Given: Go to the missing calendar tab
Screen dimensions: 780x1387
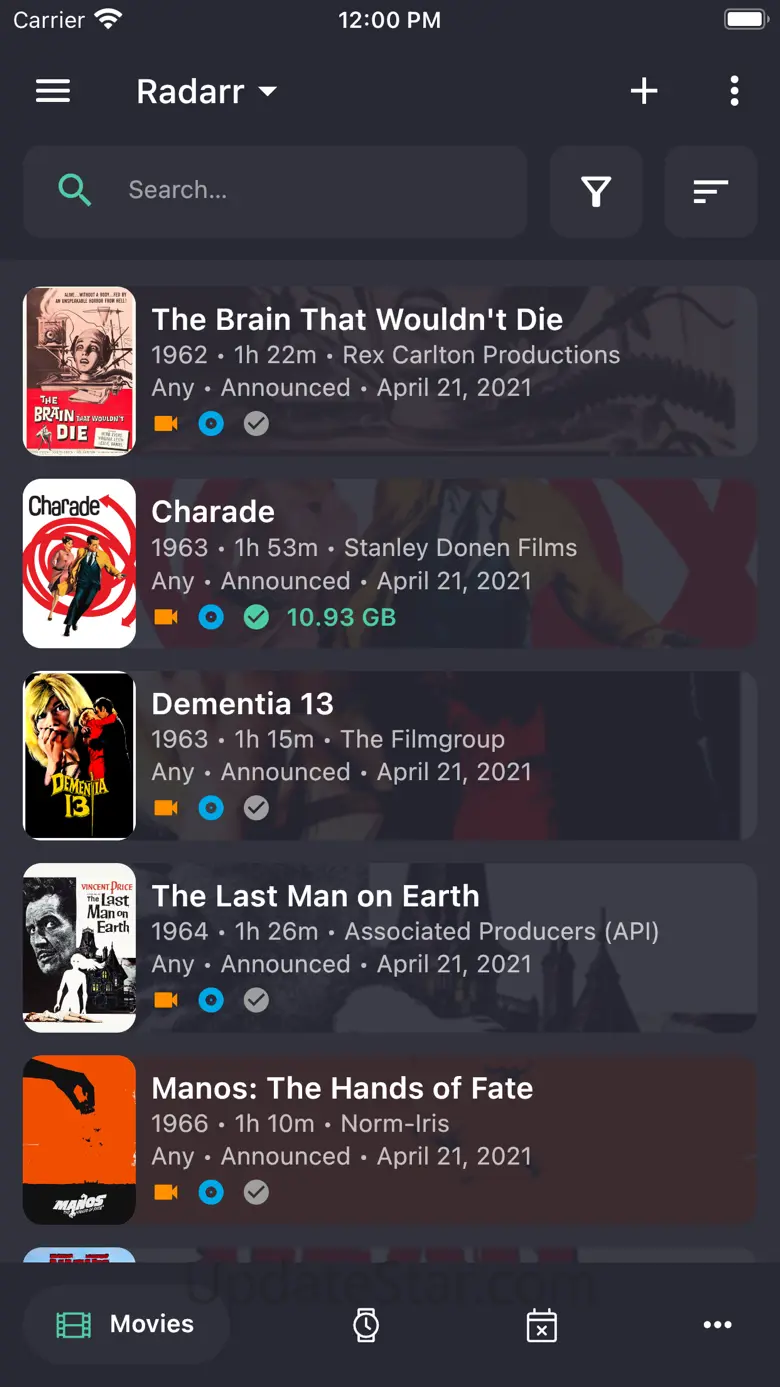Looking at the screenshot, I should pos(541,1325).
